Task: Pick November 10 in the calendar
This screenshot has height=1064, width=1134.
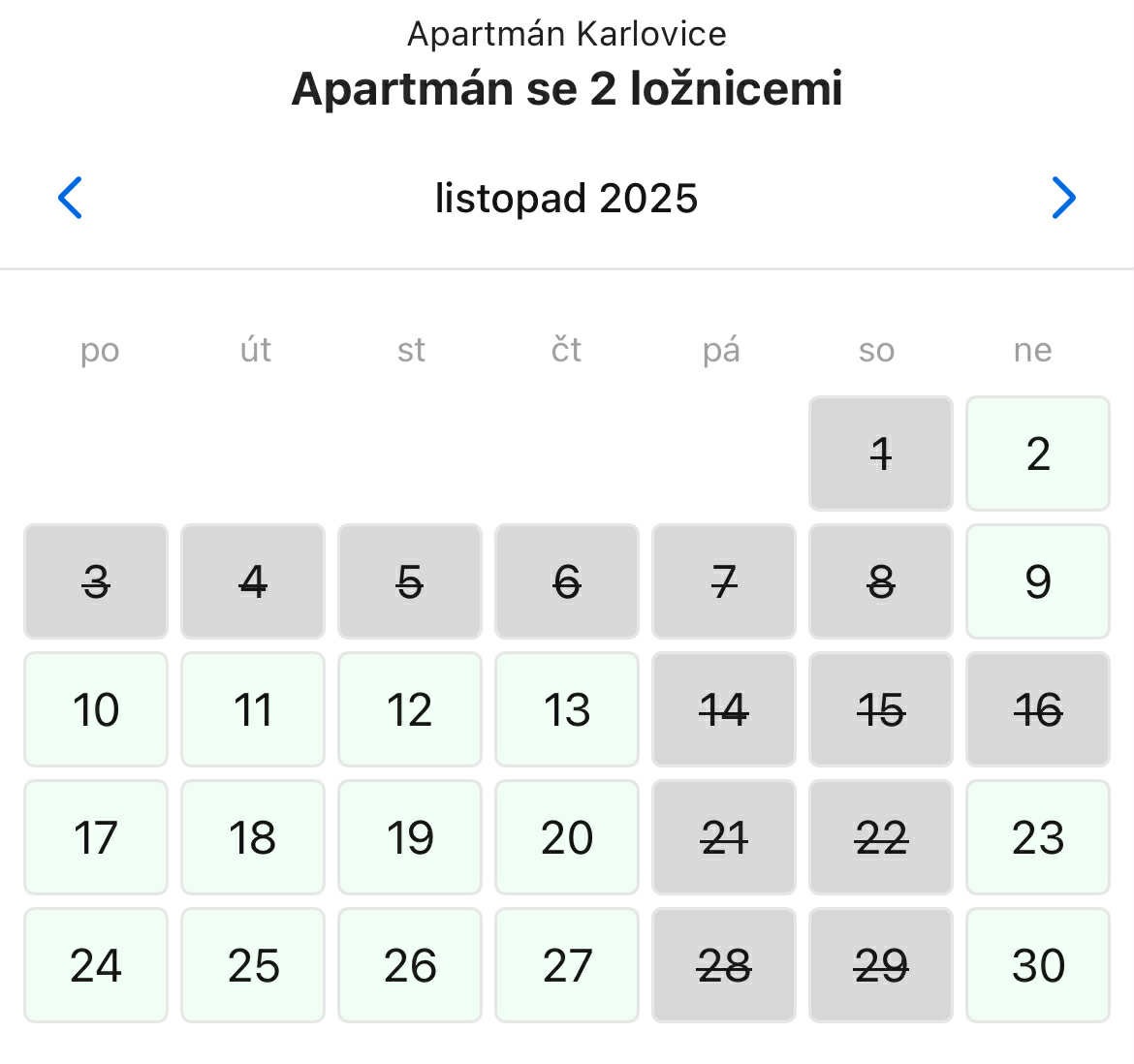Action: (x=96, y=709)
